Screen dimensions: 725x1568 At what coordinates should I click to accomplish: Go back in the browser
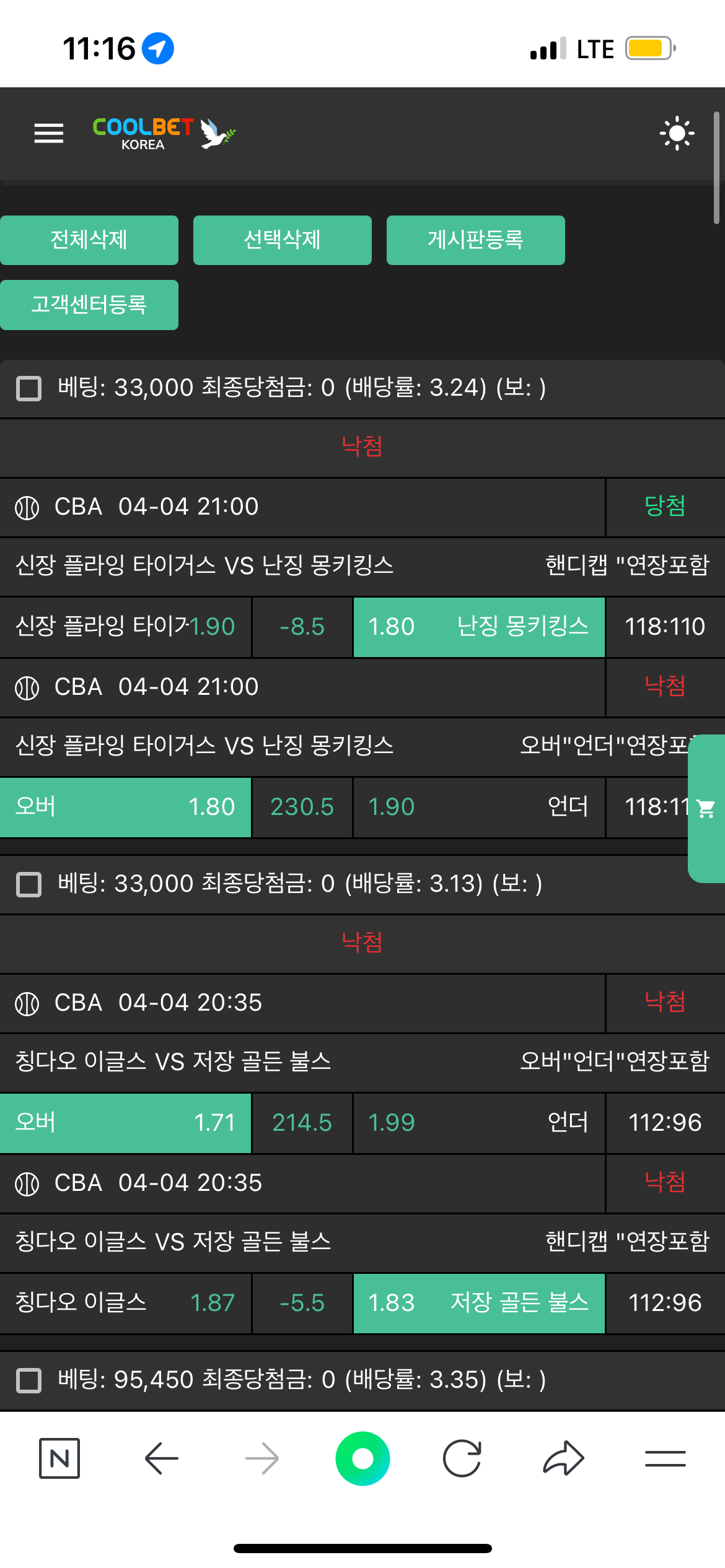click(162, 1458)
